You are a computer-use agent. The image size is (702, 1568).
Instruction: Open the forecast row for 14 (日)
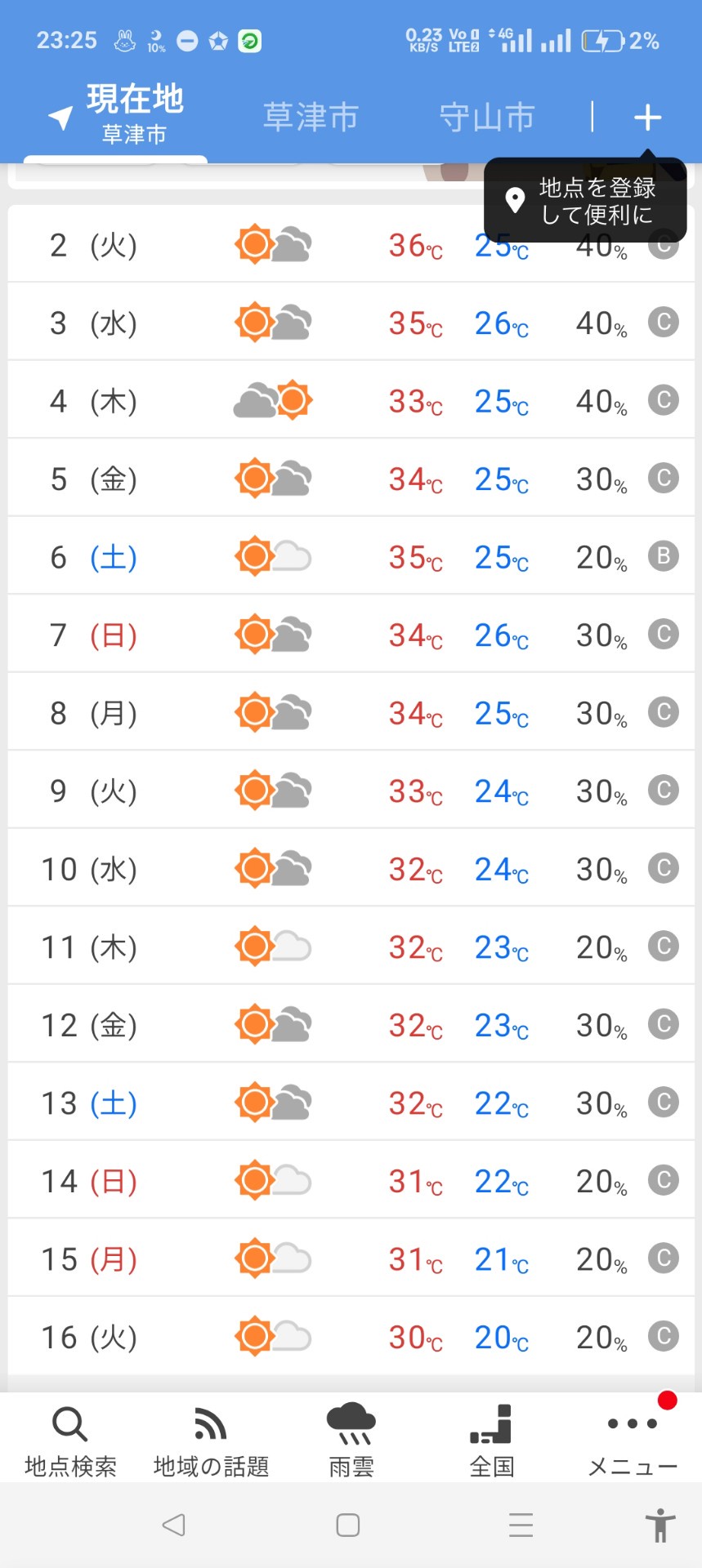(x=351, y=1181)
